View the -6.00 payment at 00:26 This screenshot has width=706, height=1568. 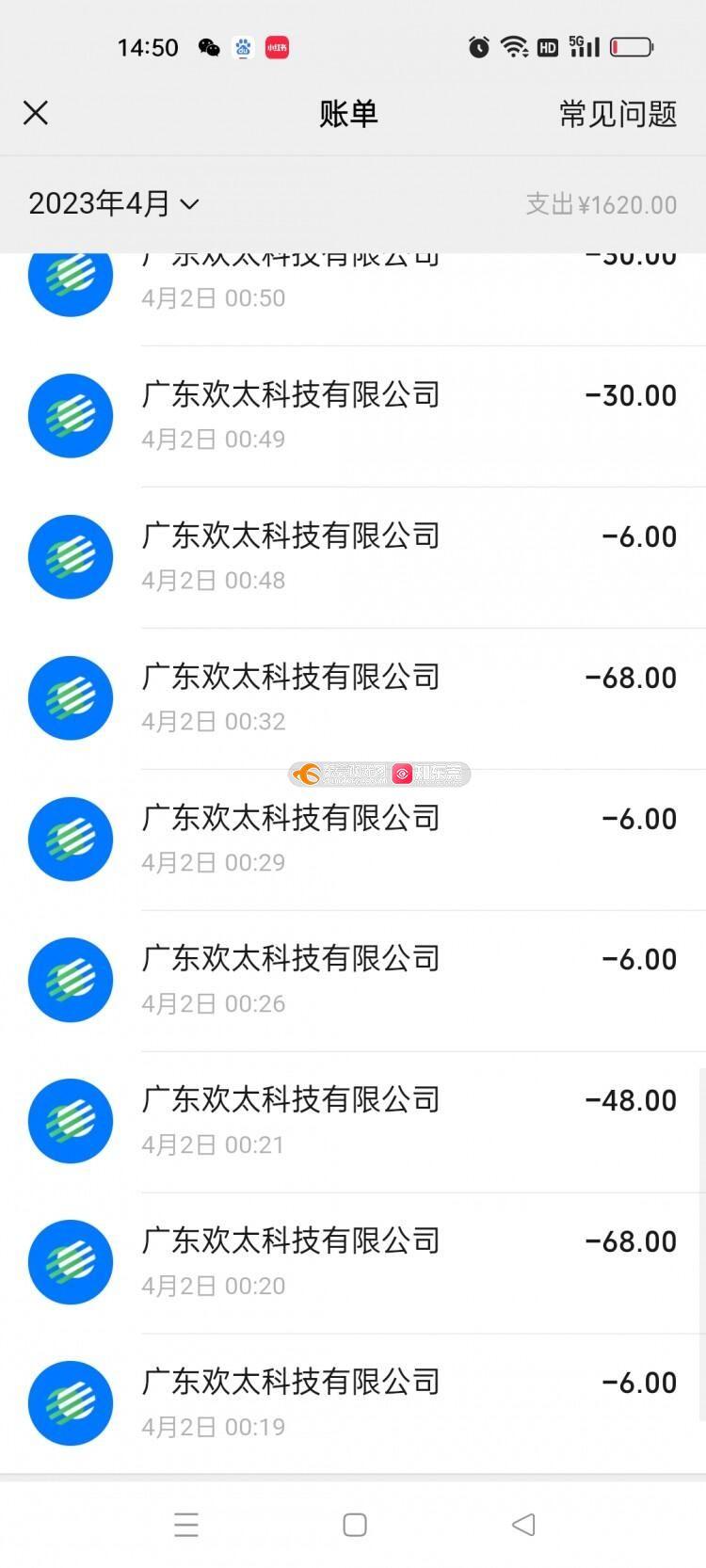pyautogui.click(x=353, y=982)
